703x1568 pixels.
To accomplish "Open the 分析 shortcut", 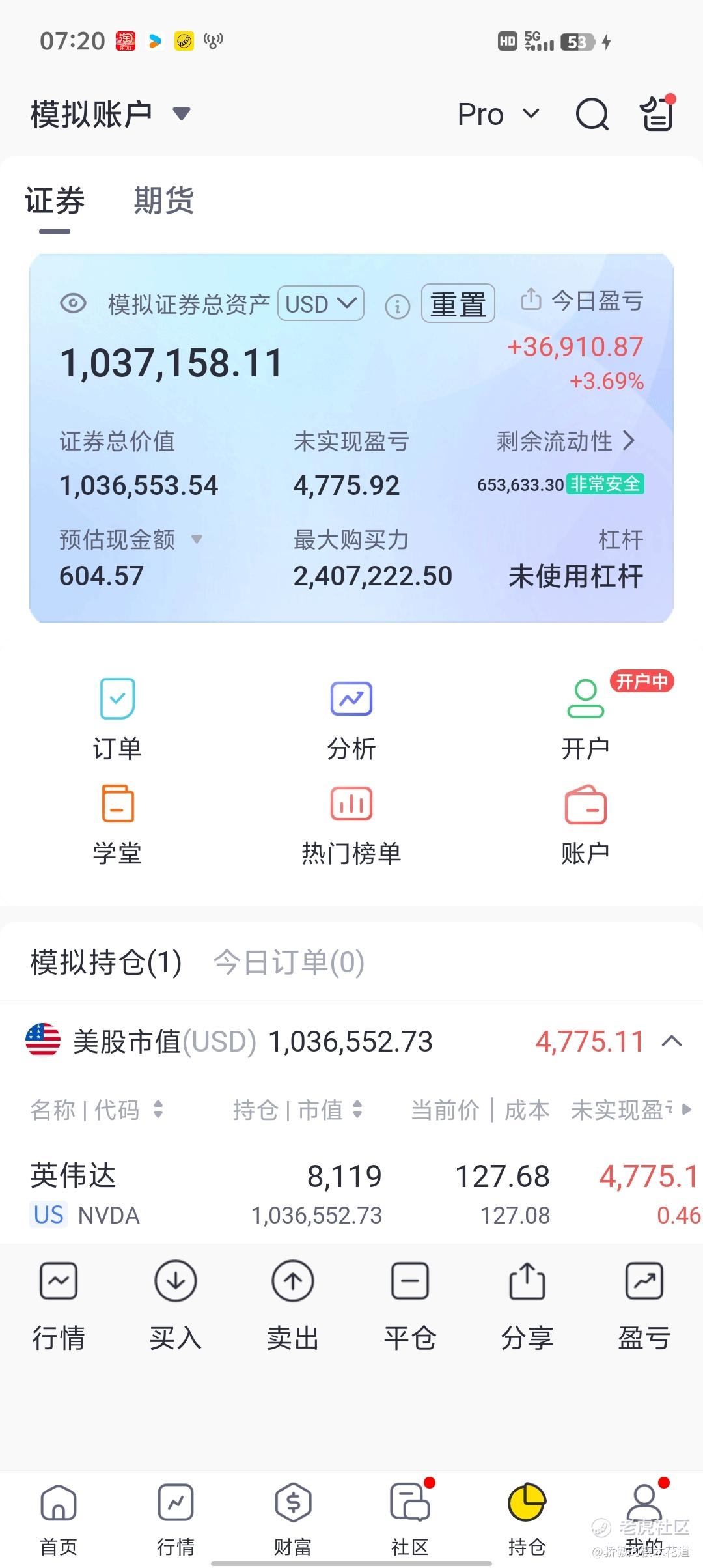I will click(x=351, y=719).
